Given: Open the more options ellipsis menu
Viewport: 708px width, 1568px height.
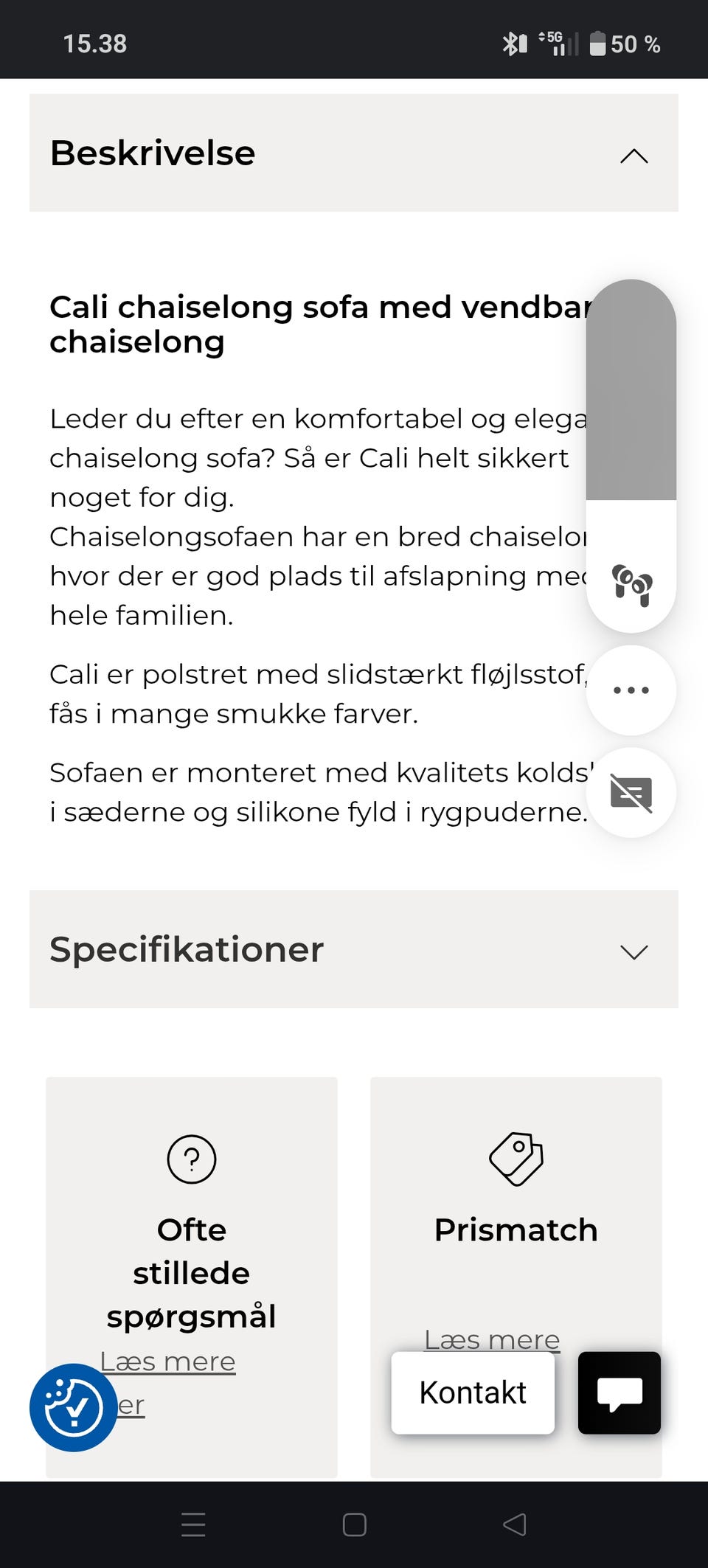Looking at the screenshot, I should [631, 690].
